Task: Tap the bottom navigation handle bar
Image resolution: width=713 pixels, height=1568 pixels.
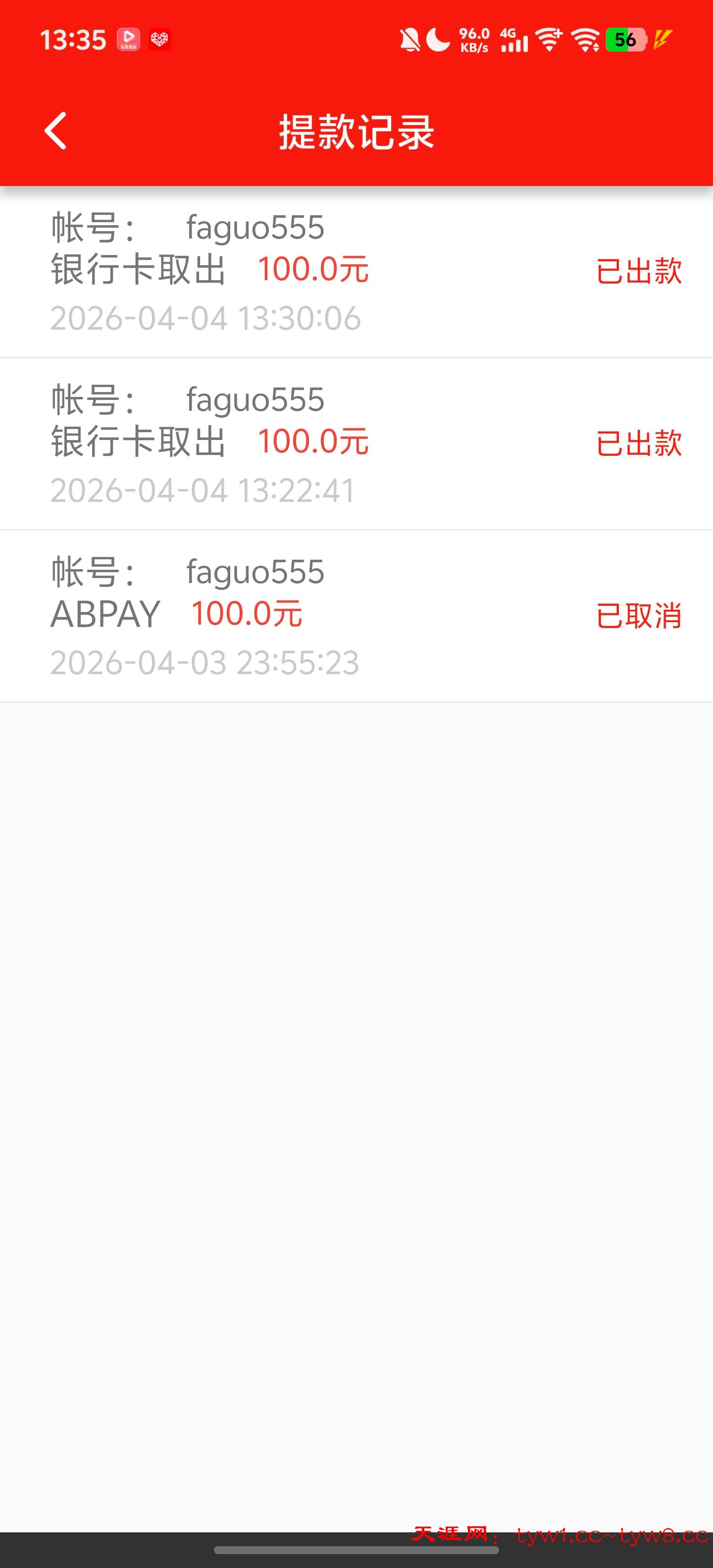Action: click(356, 1550)
